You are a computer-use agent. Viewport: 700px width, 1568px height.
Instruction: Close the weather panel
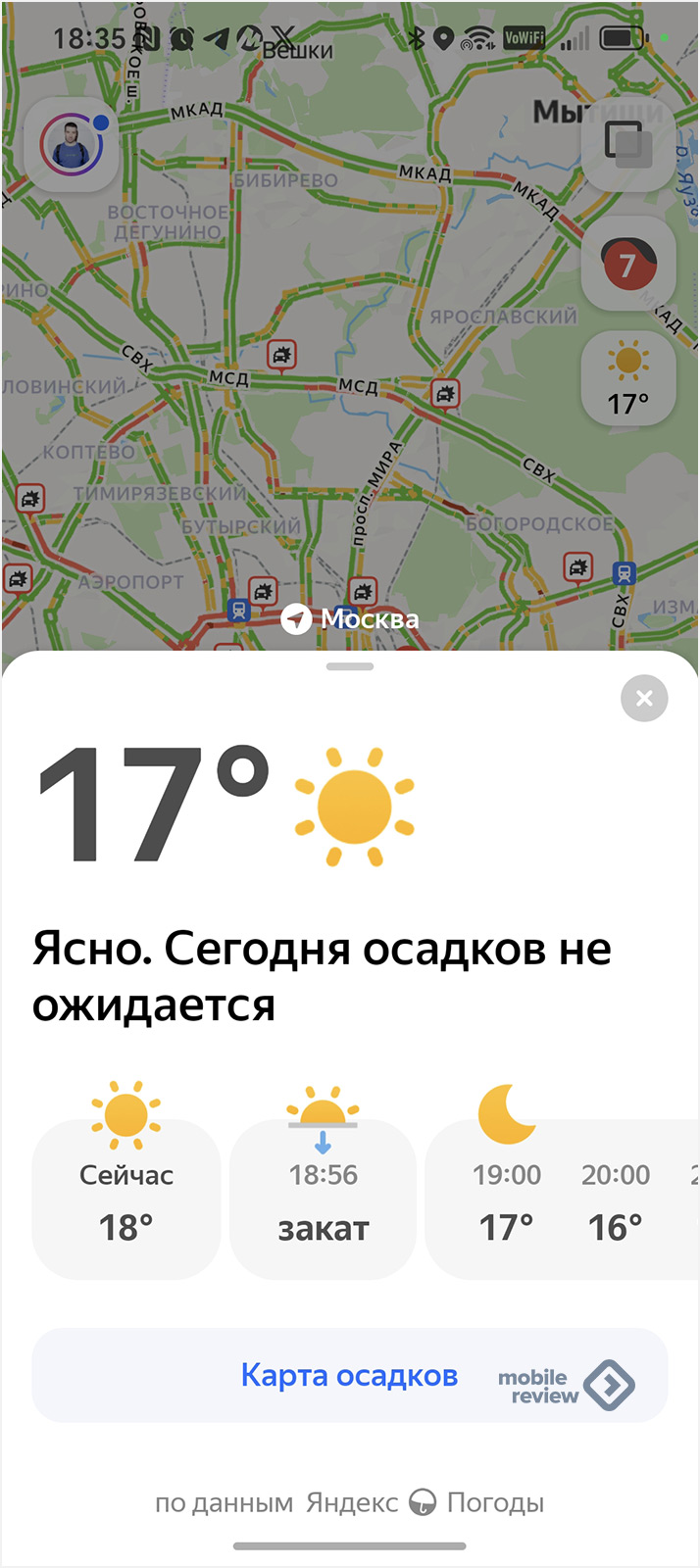click(644, 699)
